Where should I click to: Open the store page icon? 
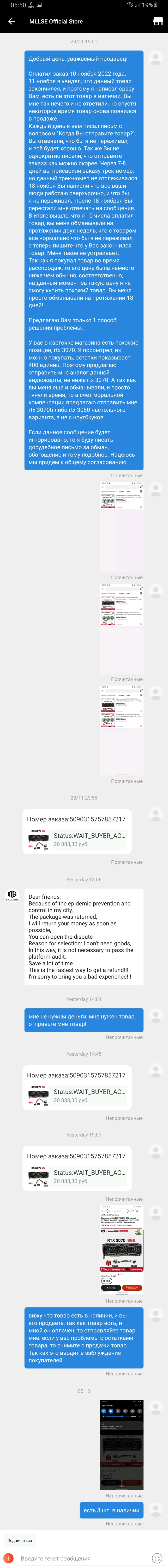click(158, 21)
